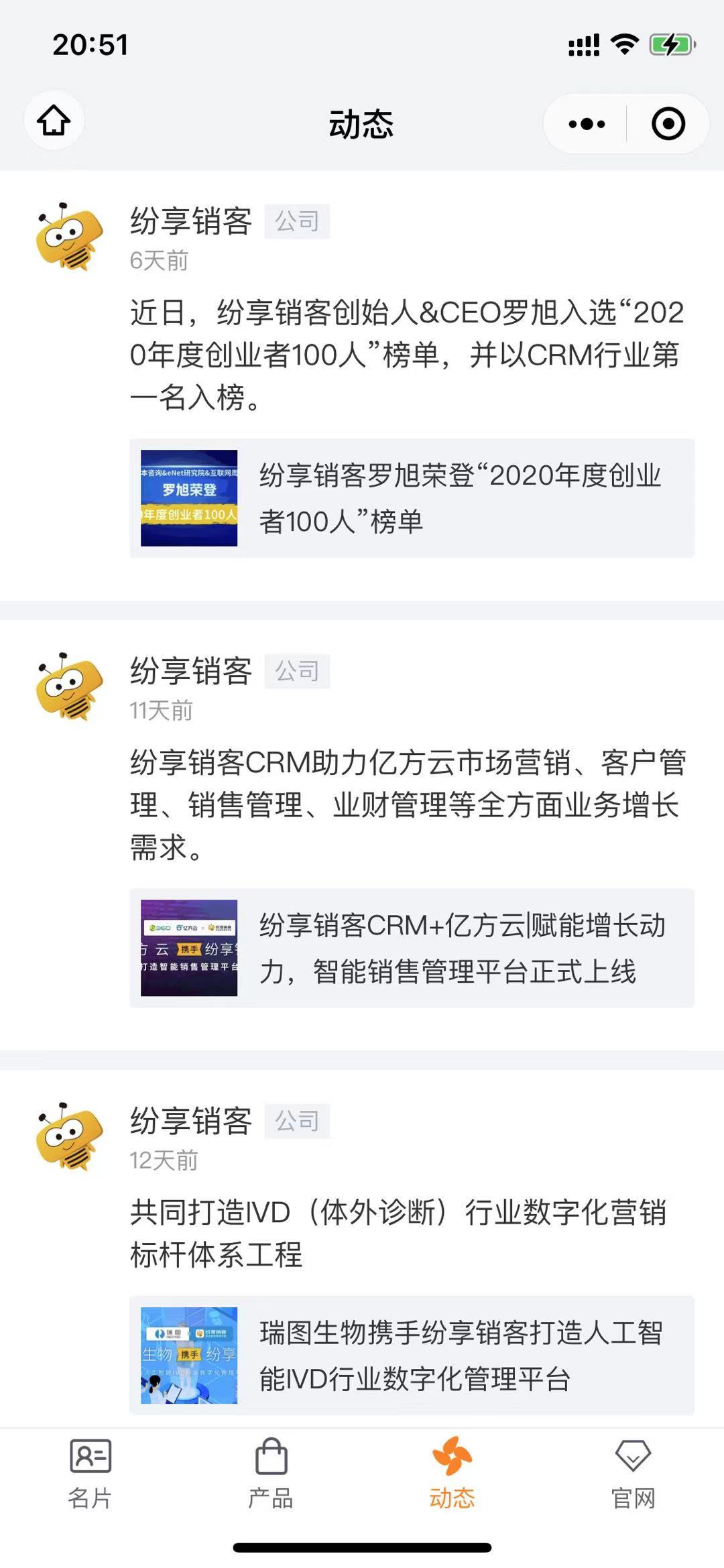Tap the 纷享销客 avatar on the 6天前 post
Screen dimensions: 724x1568
[70, 237]
